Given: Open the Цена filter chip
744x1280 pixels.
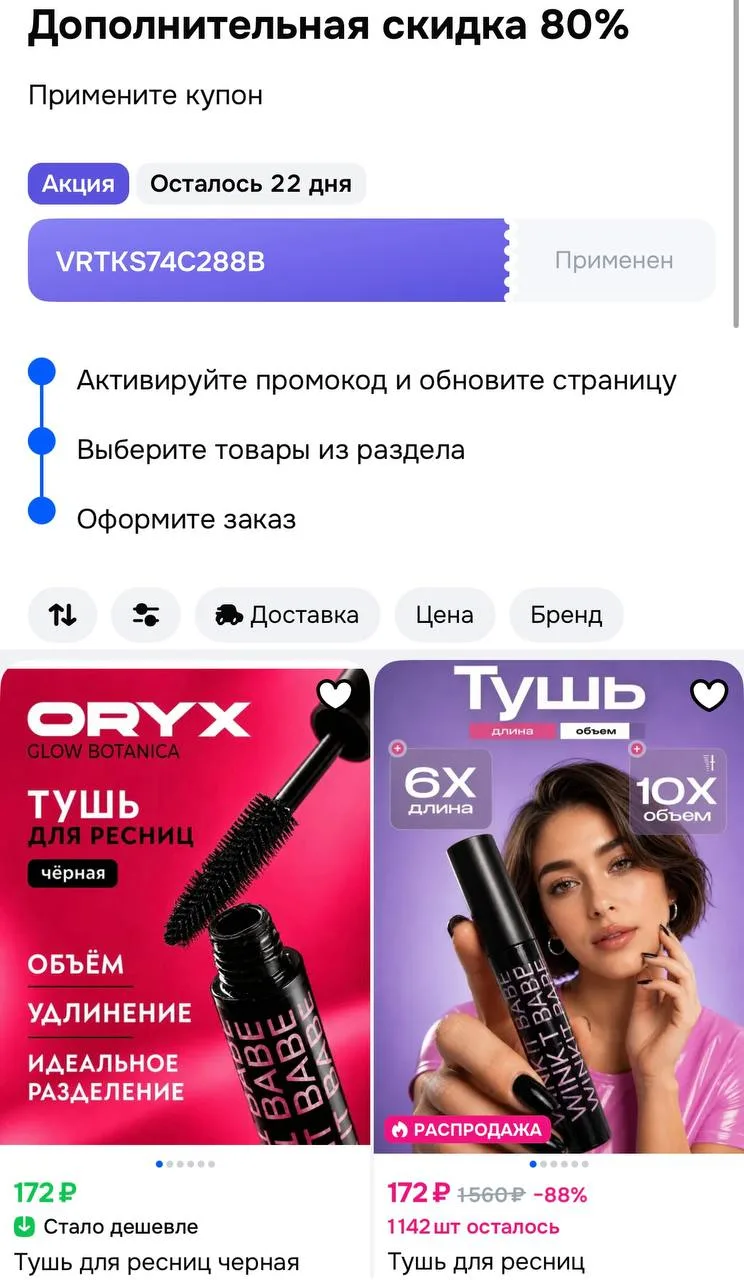Looking at the screenshot, I should click(x=445, y=614).
